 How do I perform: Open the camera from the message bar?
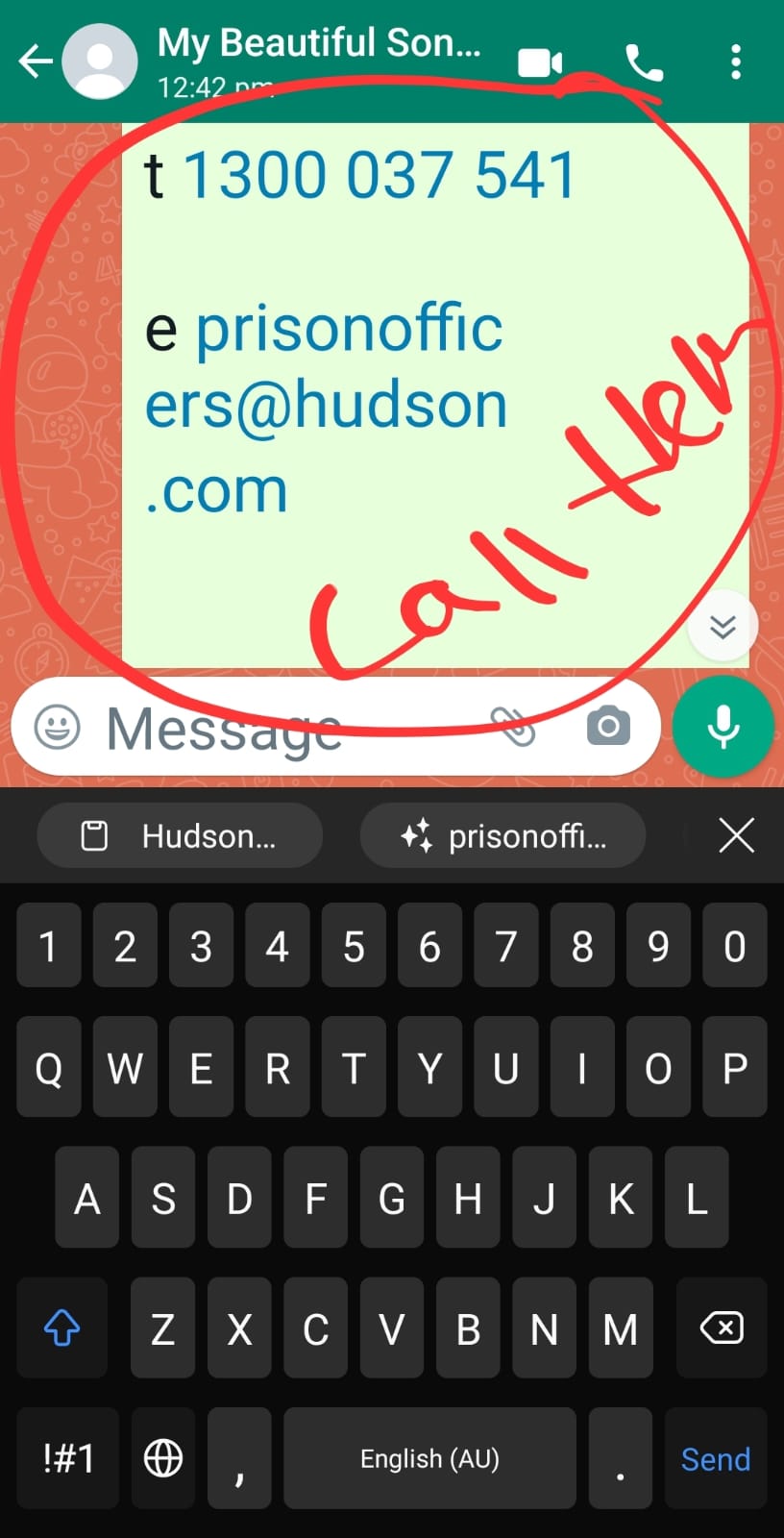(x=608, y=726)
